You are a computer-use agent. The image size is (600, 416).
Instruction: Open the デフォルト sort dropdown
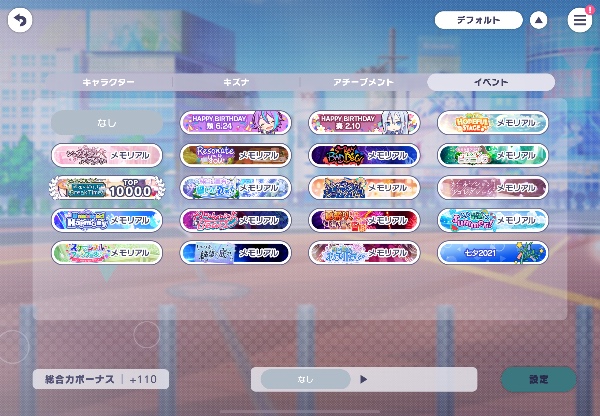(x=479, y=20)
